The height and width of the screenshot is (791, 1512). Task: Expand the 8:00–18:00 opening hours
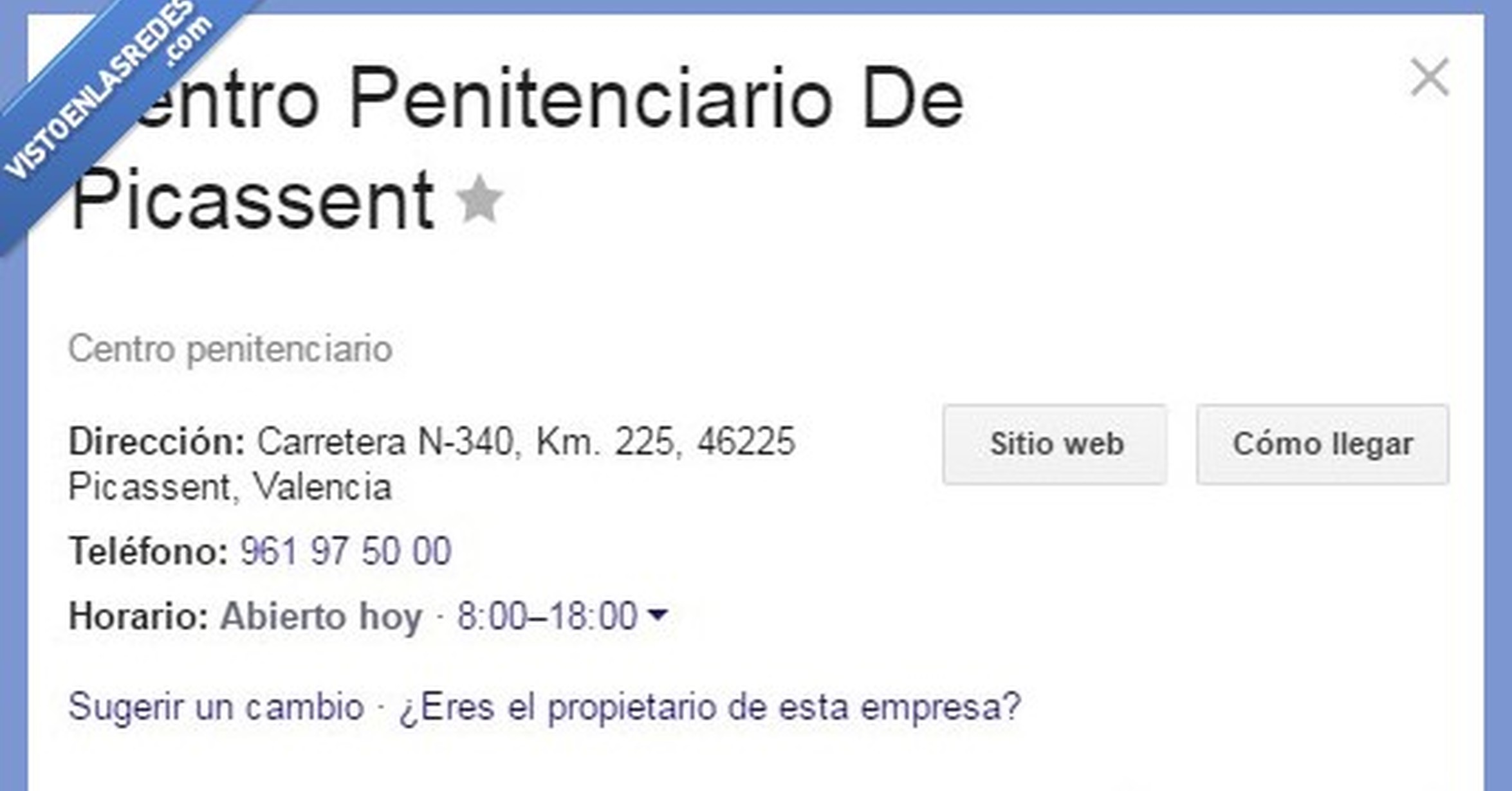[563, 615]
